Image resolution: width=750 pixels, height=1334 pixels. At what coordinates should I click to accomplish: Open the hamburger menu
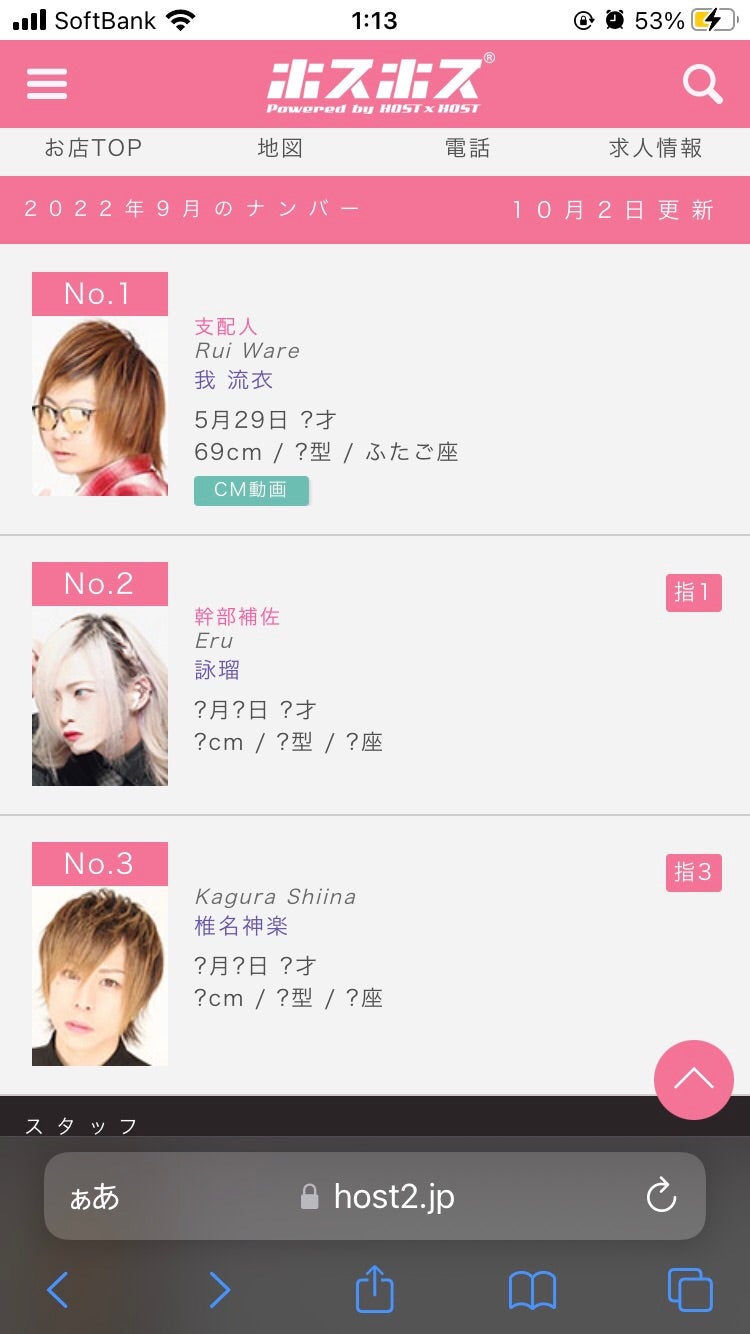(47, 84)
